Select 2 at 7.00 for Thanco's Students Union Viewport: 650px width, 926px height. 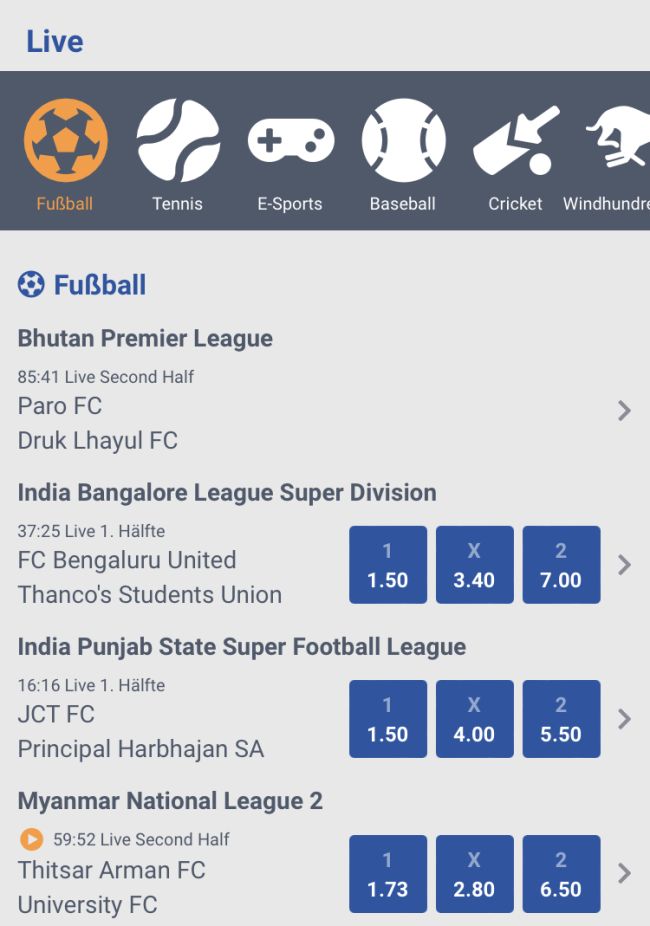[x=561, y=565]
